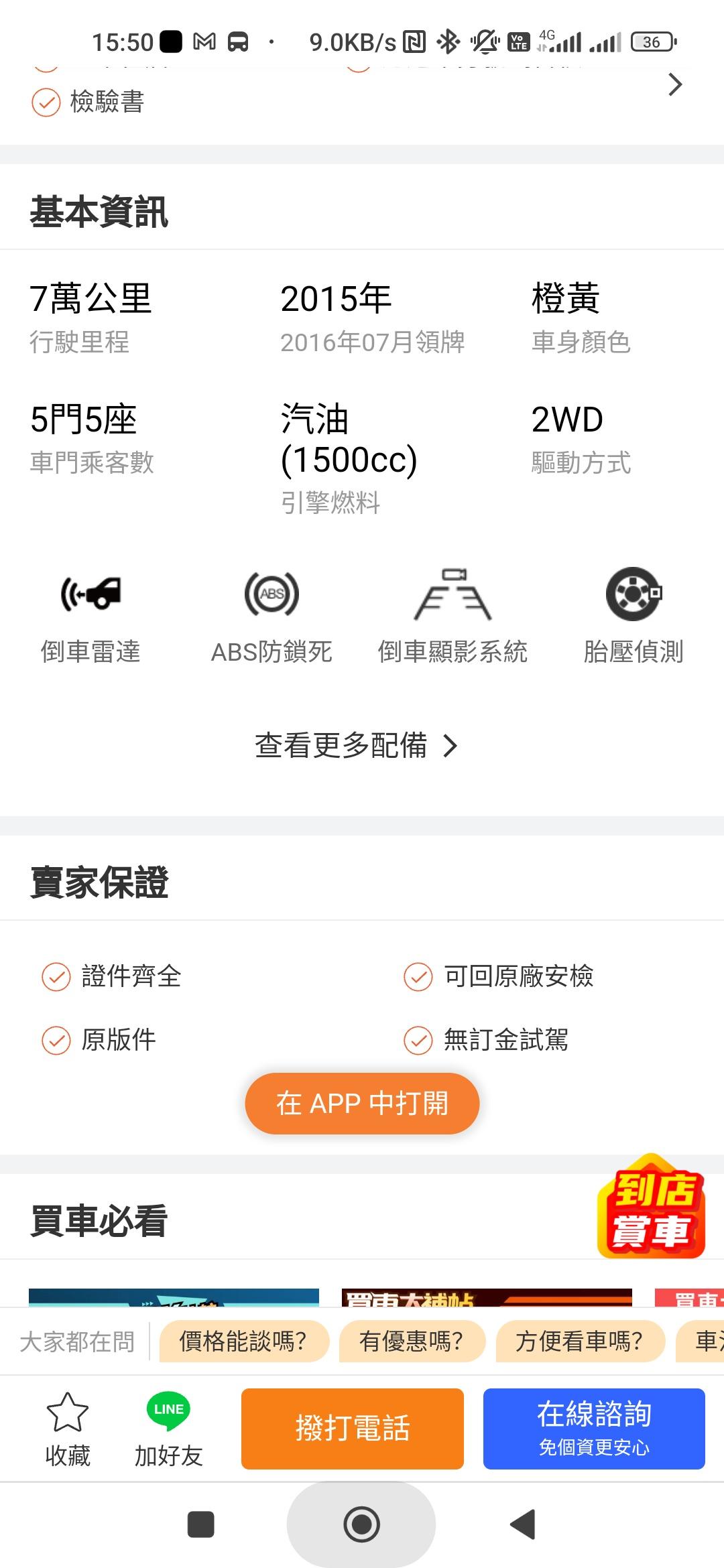
Task: Open the 到店賞車 floating badge
Action: coord(650,1206)
